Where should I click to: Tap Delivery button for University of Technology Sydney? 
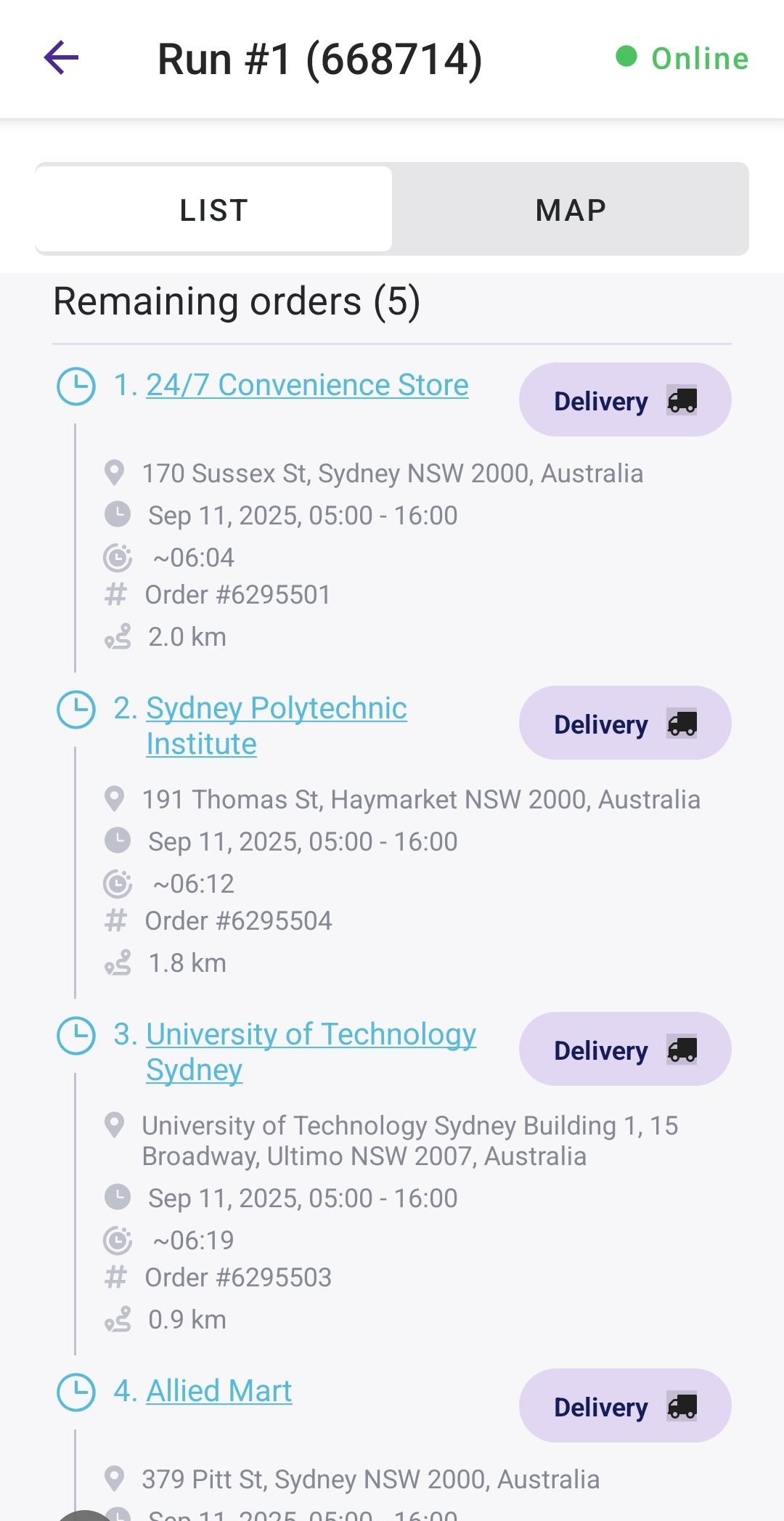[x=625, y=1050]
